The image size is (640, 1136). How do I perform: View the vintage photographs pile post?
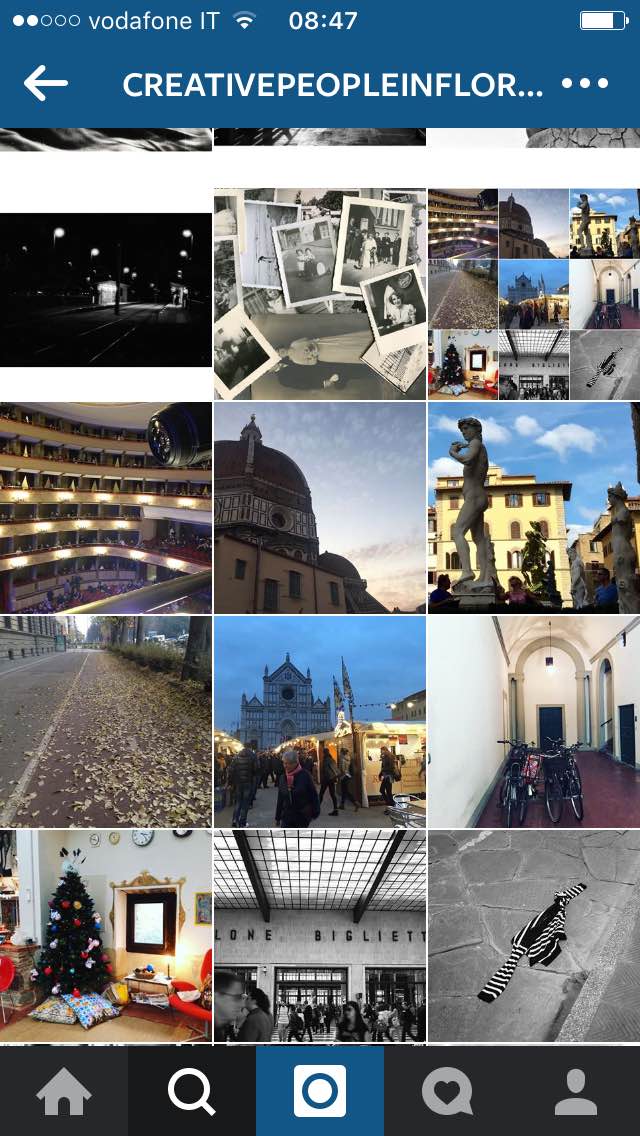pyautogui.click(x=320, y=294)
